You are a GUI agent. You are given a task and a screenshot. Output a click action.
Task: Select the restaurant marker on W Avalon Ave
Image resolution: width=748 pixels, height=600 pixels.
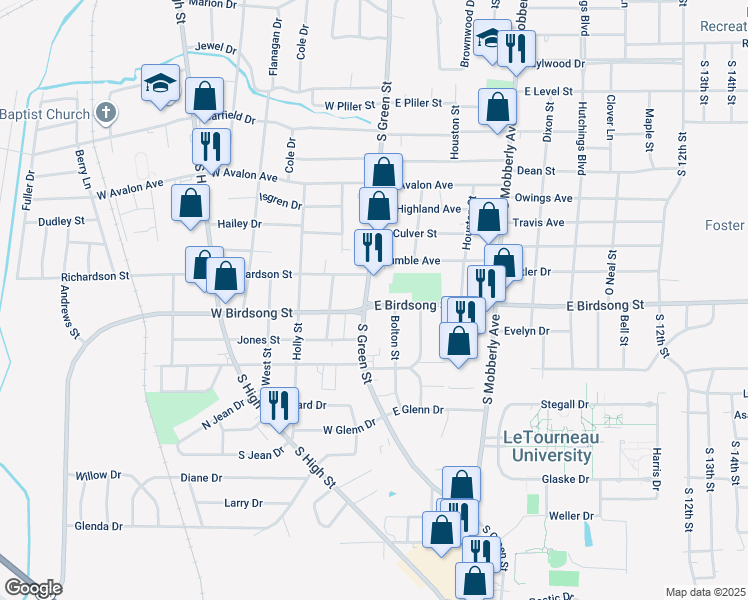pos(211,146)
